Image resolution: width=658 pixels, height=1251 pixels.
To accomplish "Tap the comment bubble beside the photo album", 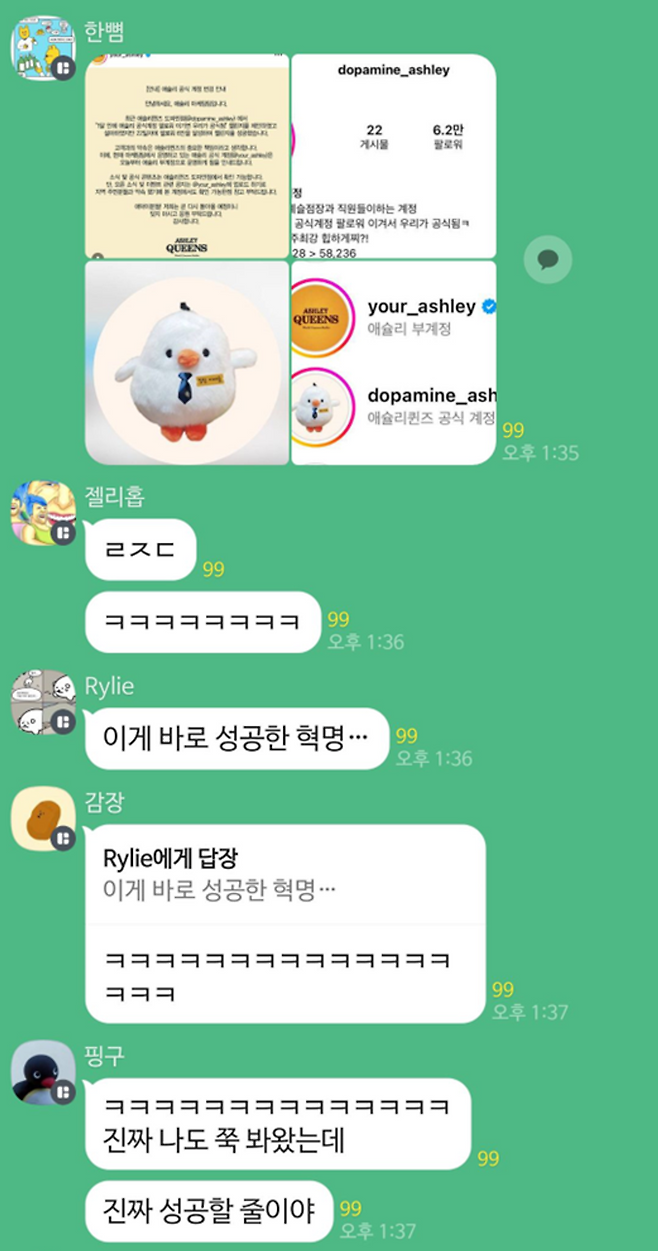I will click(x=548, y=260).
